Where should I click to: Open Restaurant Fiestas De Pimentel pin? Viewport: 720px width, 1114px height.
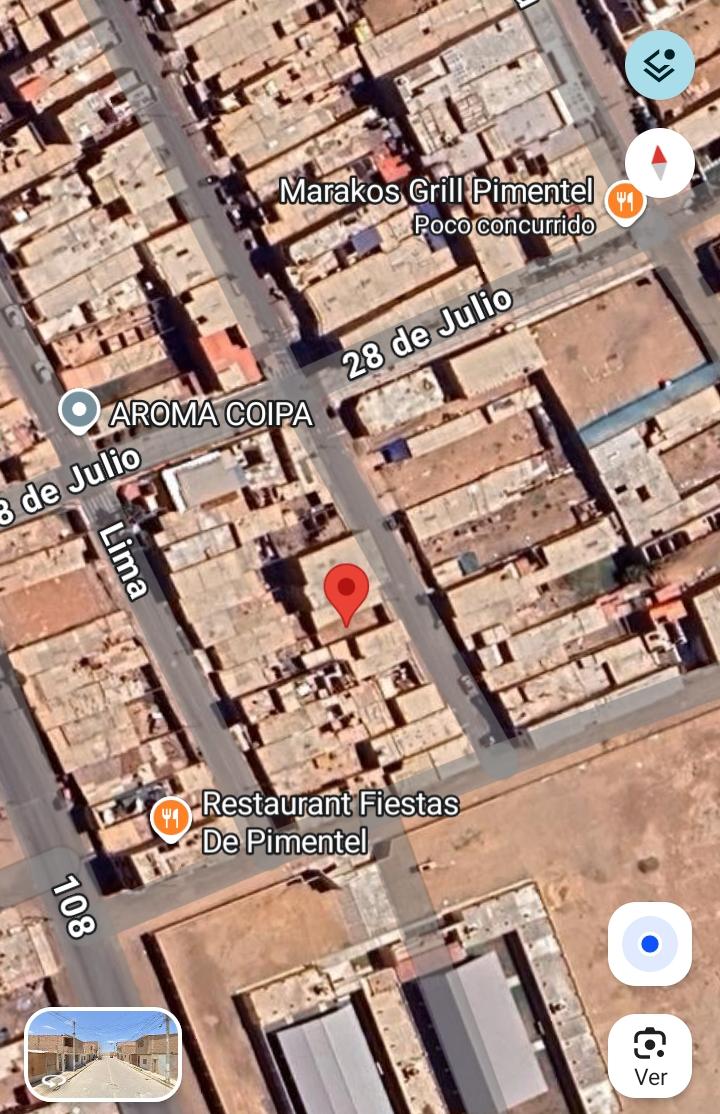tap(171, 819)
